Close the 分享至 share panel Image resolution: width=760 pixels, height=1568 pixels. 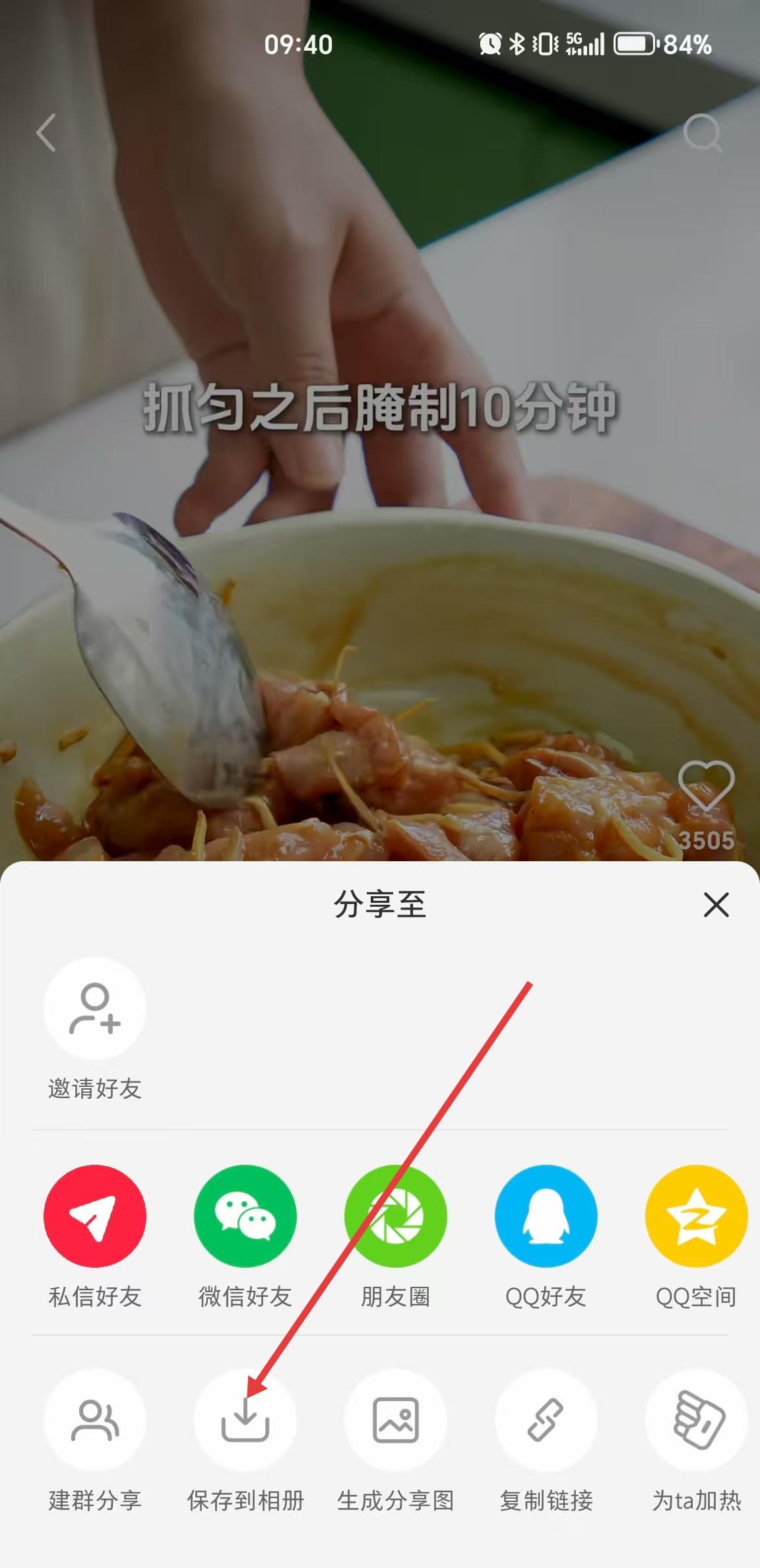click(716, 905)
